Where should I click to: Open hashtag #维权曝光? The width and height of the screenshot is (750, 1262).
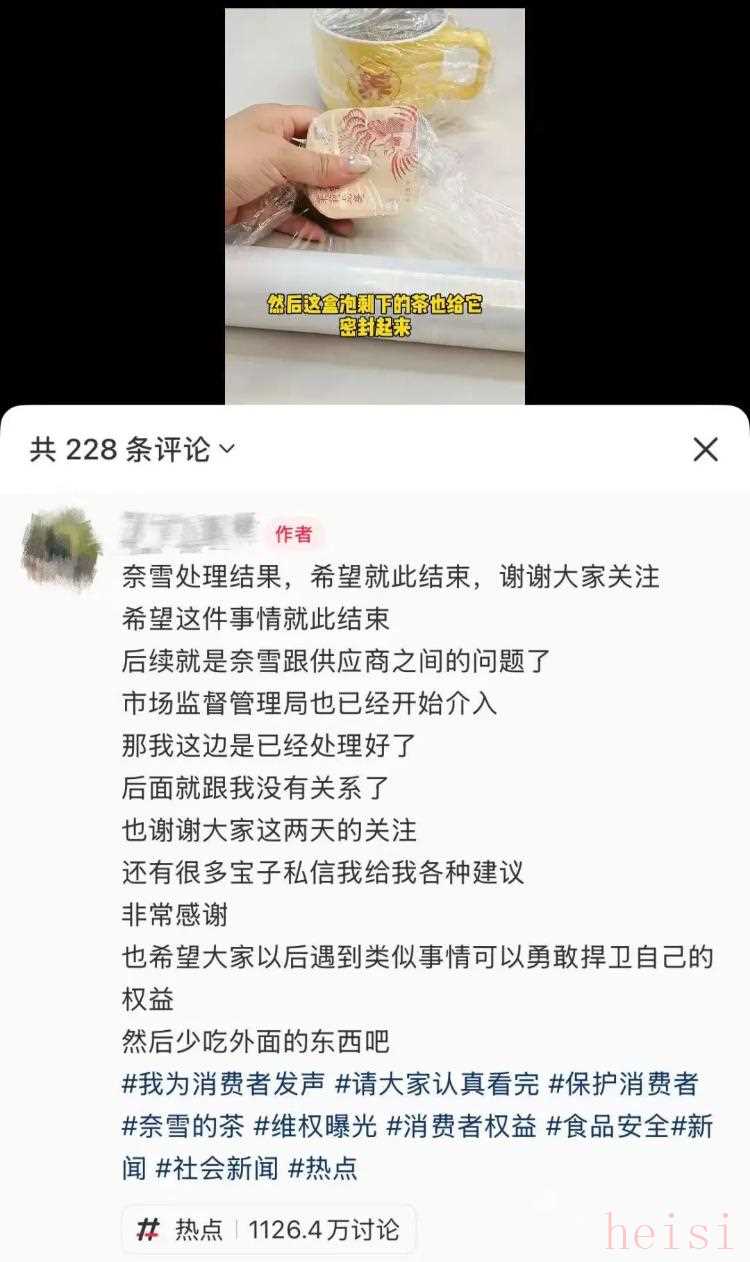point(315,1126)
